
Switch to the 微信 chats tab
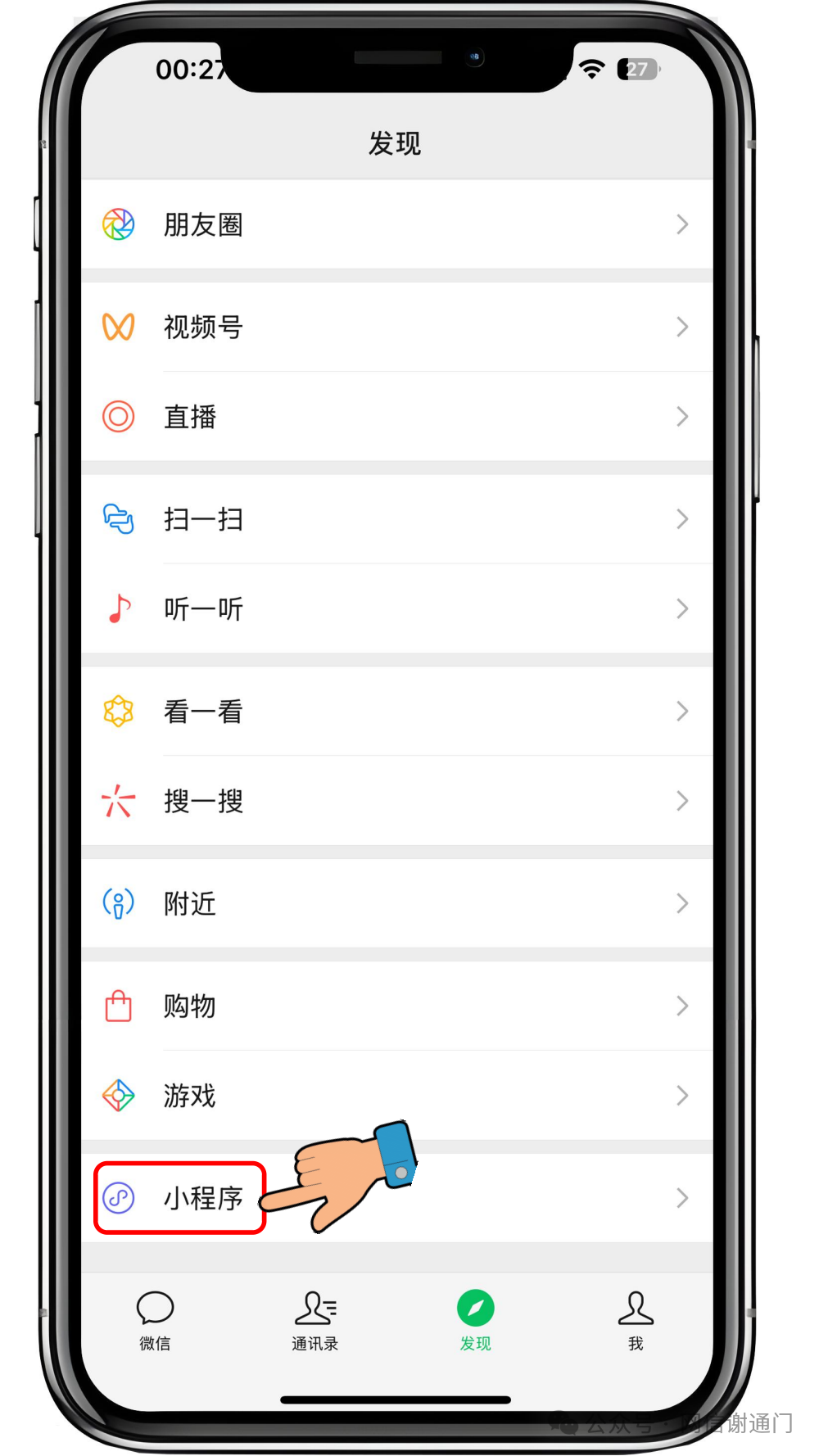pyautogui.click(x=155, y=1319)
